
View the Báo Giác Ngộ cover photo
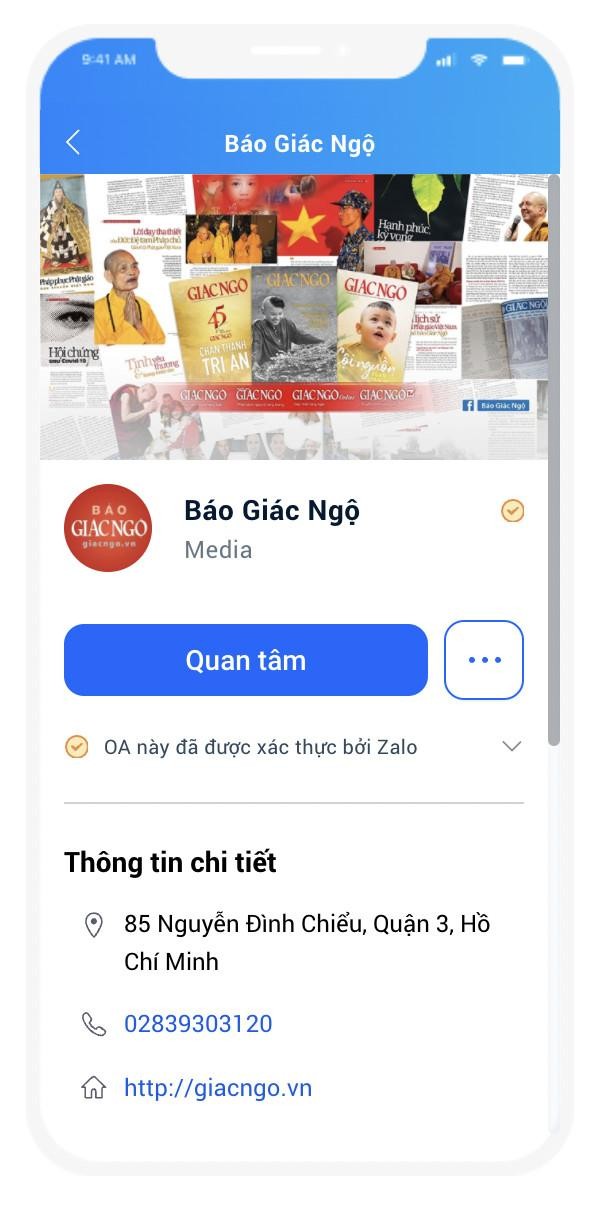295,316
